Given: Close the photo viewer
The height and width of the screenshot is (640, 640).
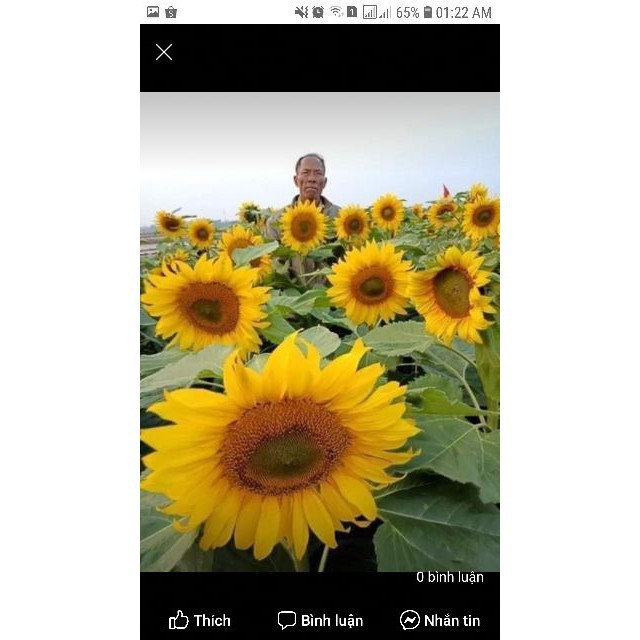Looking at the screenshot, I should tap(164, 52).
